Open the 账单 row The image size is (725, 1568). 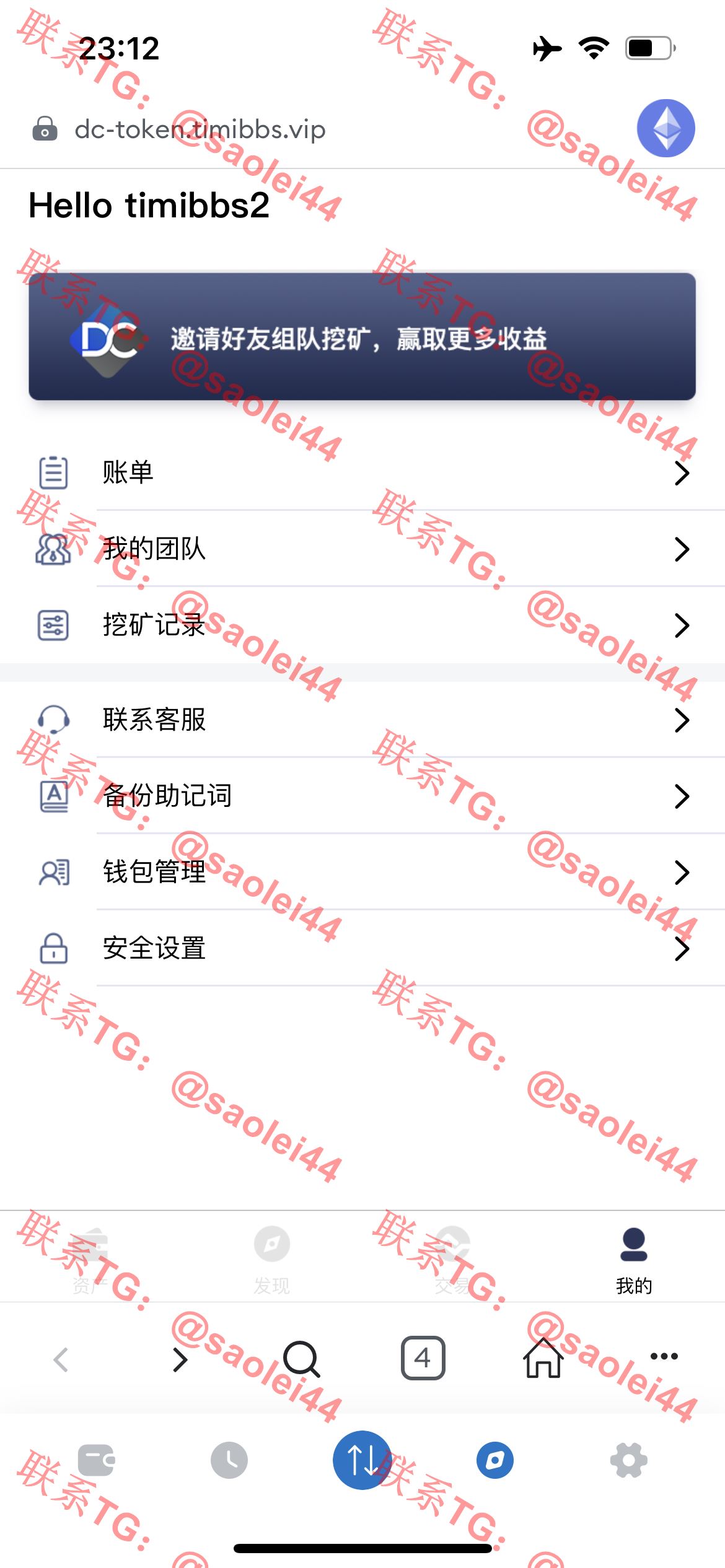coord(362,473)
